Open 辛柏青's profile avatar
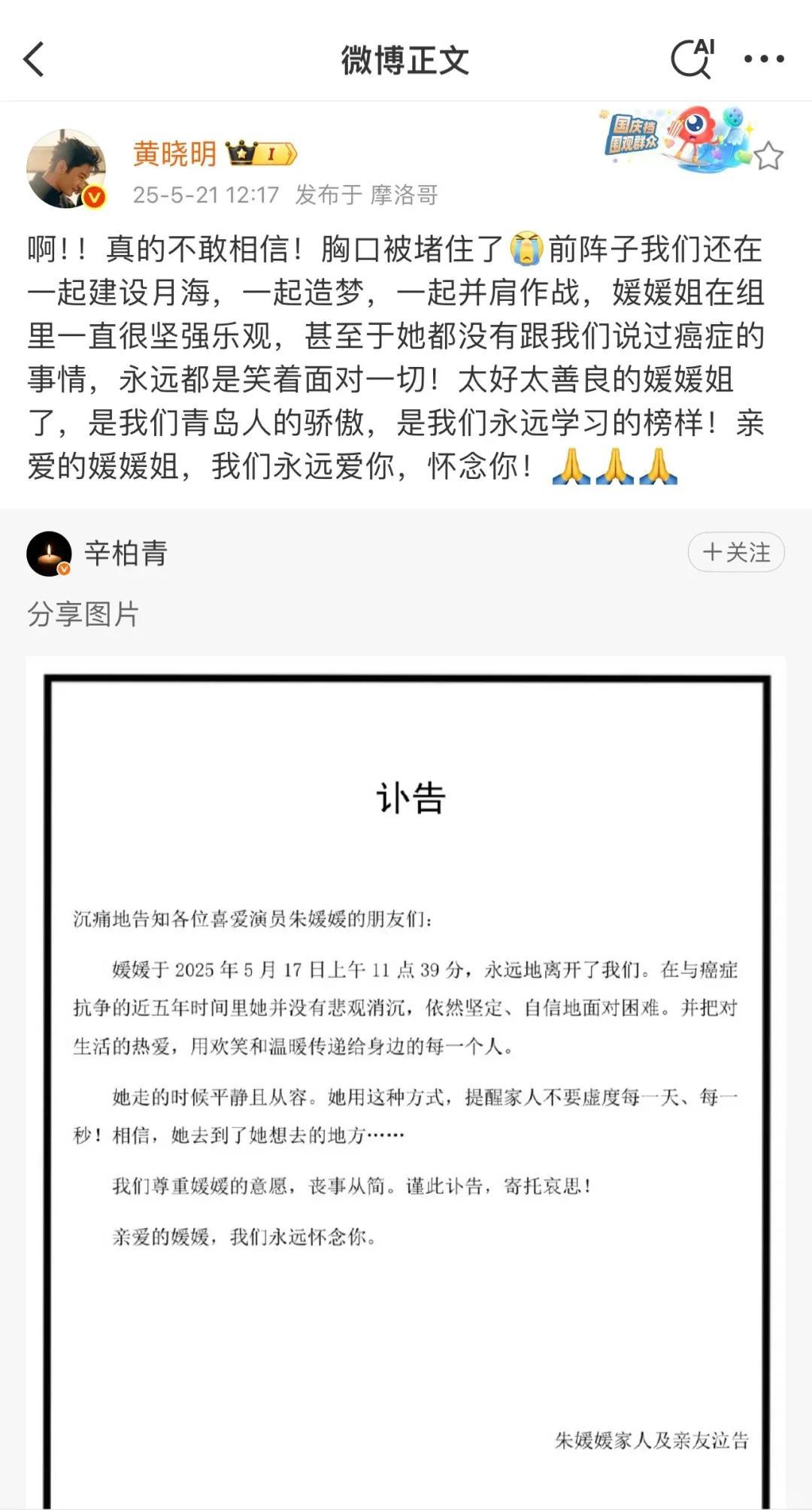Screen dimensions: 812x1510 (x=49, y=554)
